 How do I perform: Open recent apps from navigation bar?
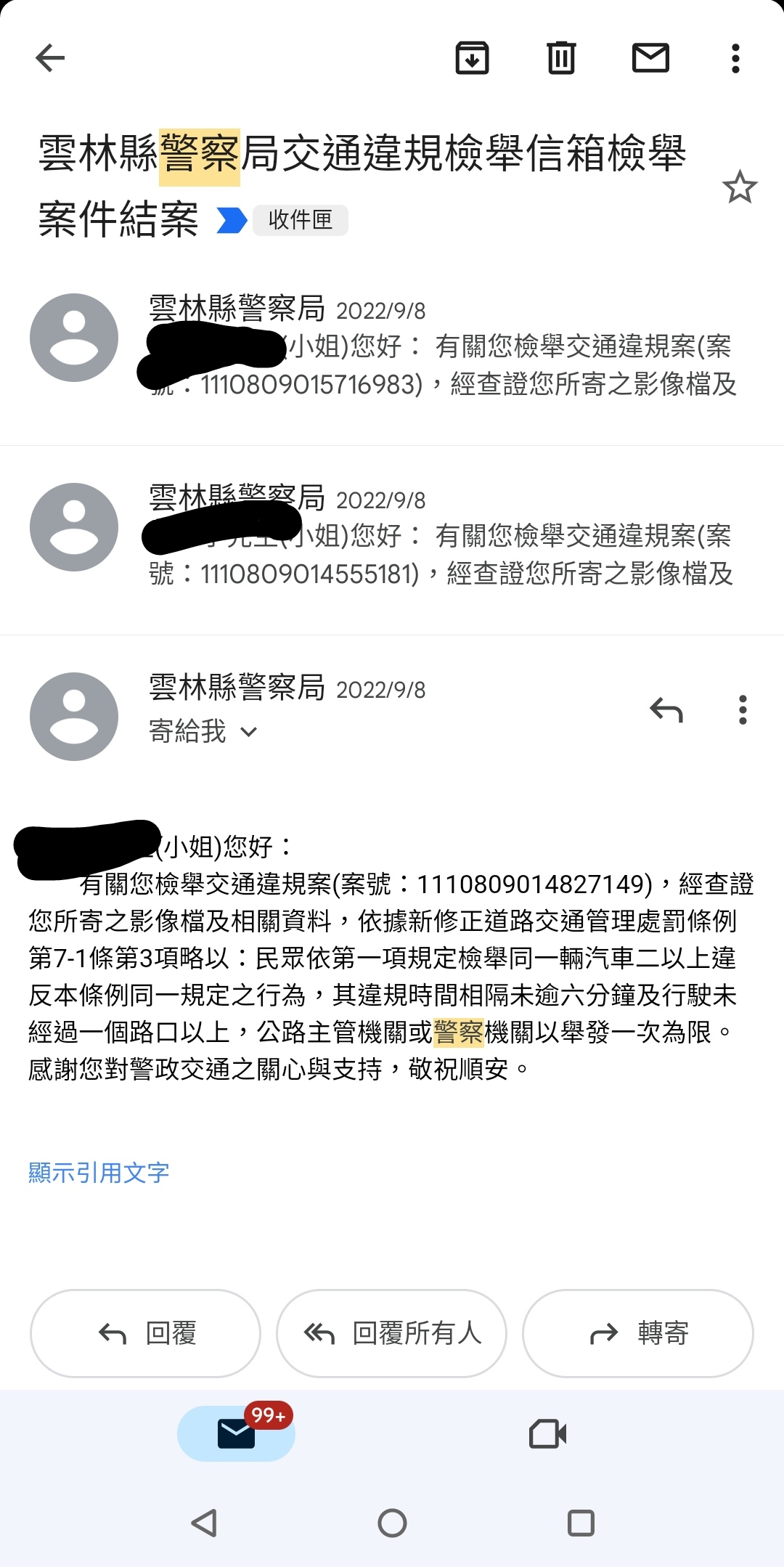581,1523
